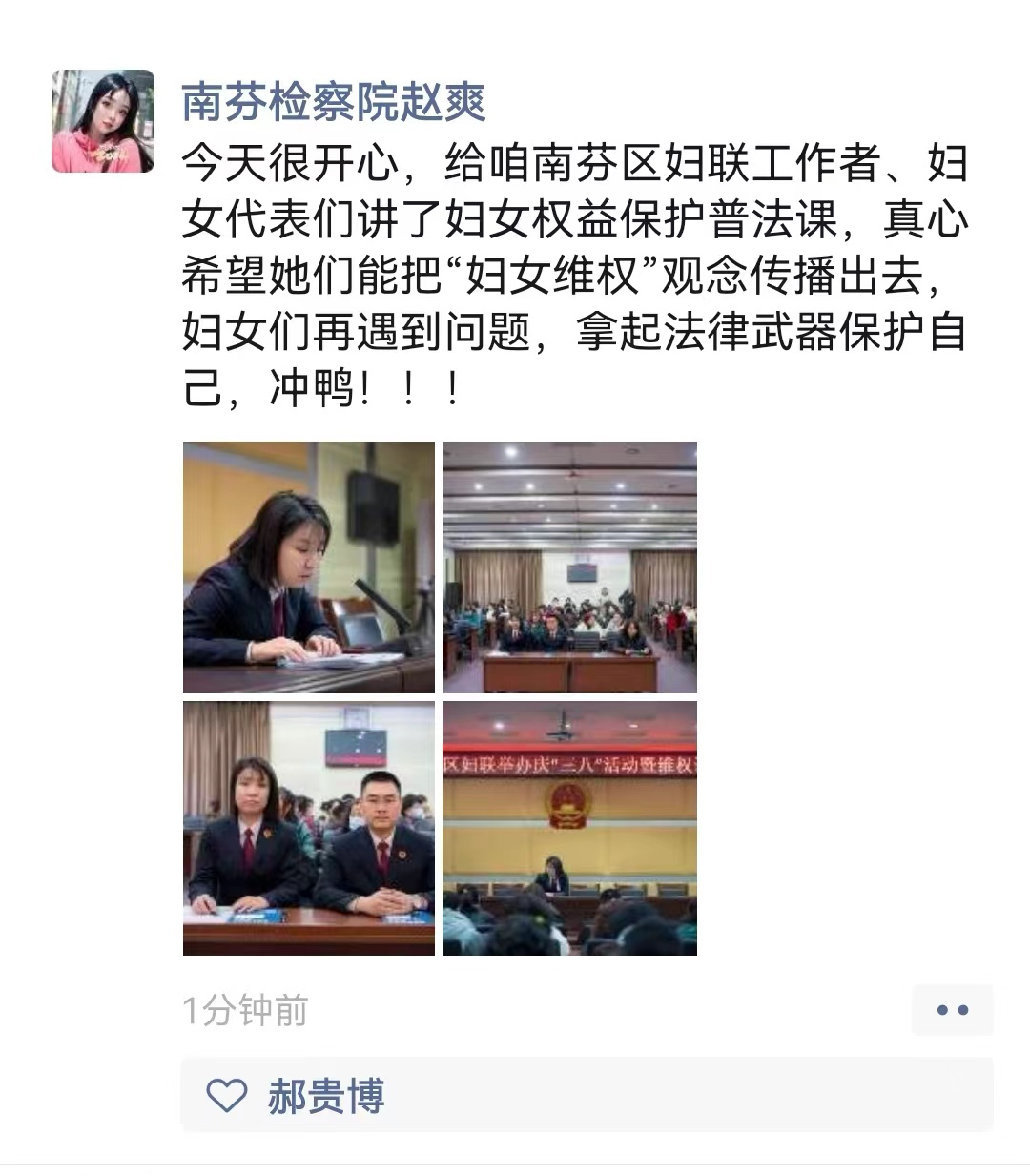Screen dimensions: 1030x1176
Task: Open photo of two prosecutors seated together
Action: point(308,828)
